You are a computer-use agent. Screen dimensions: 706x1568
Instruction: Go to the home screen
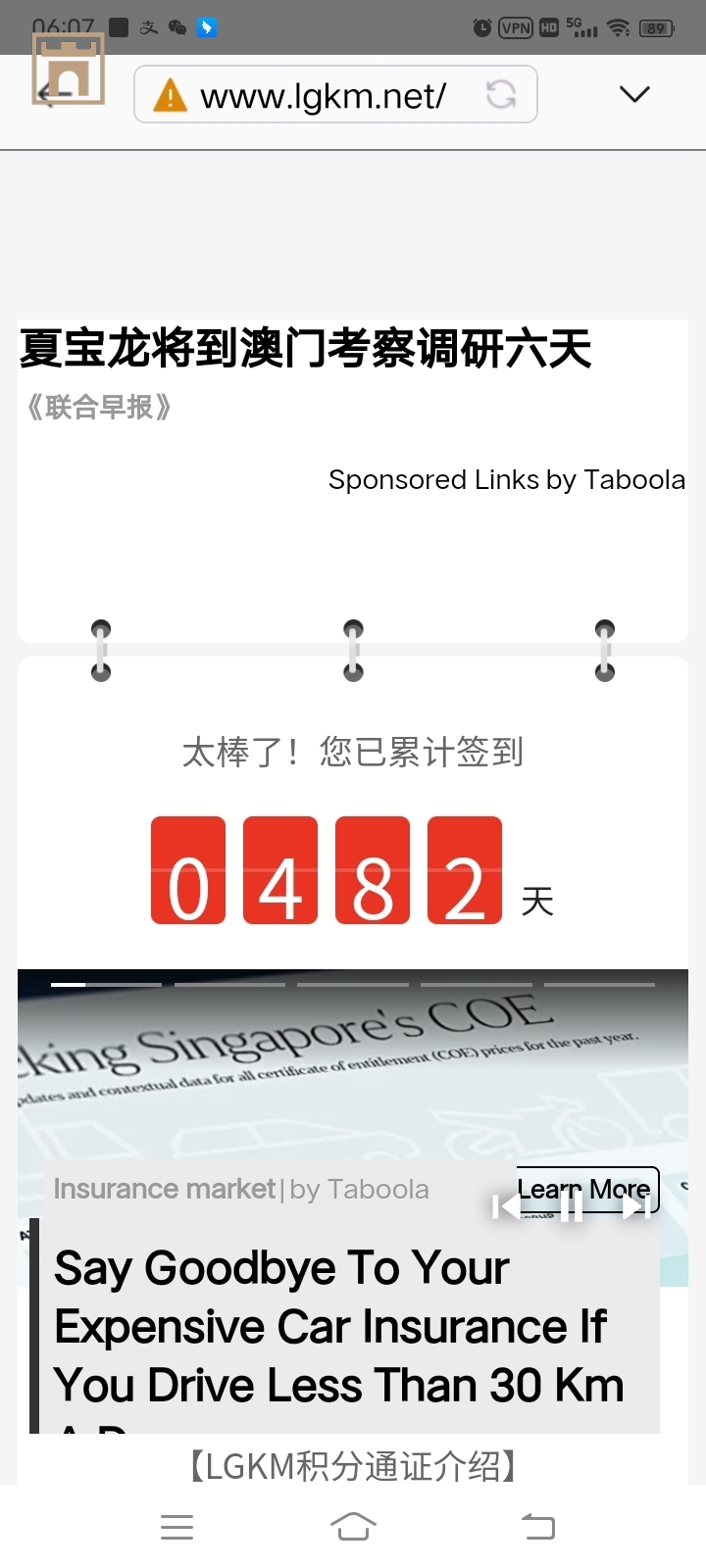tap(353, 1527)
